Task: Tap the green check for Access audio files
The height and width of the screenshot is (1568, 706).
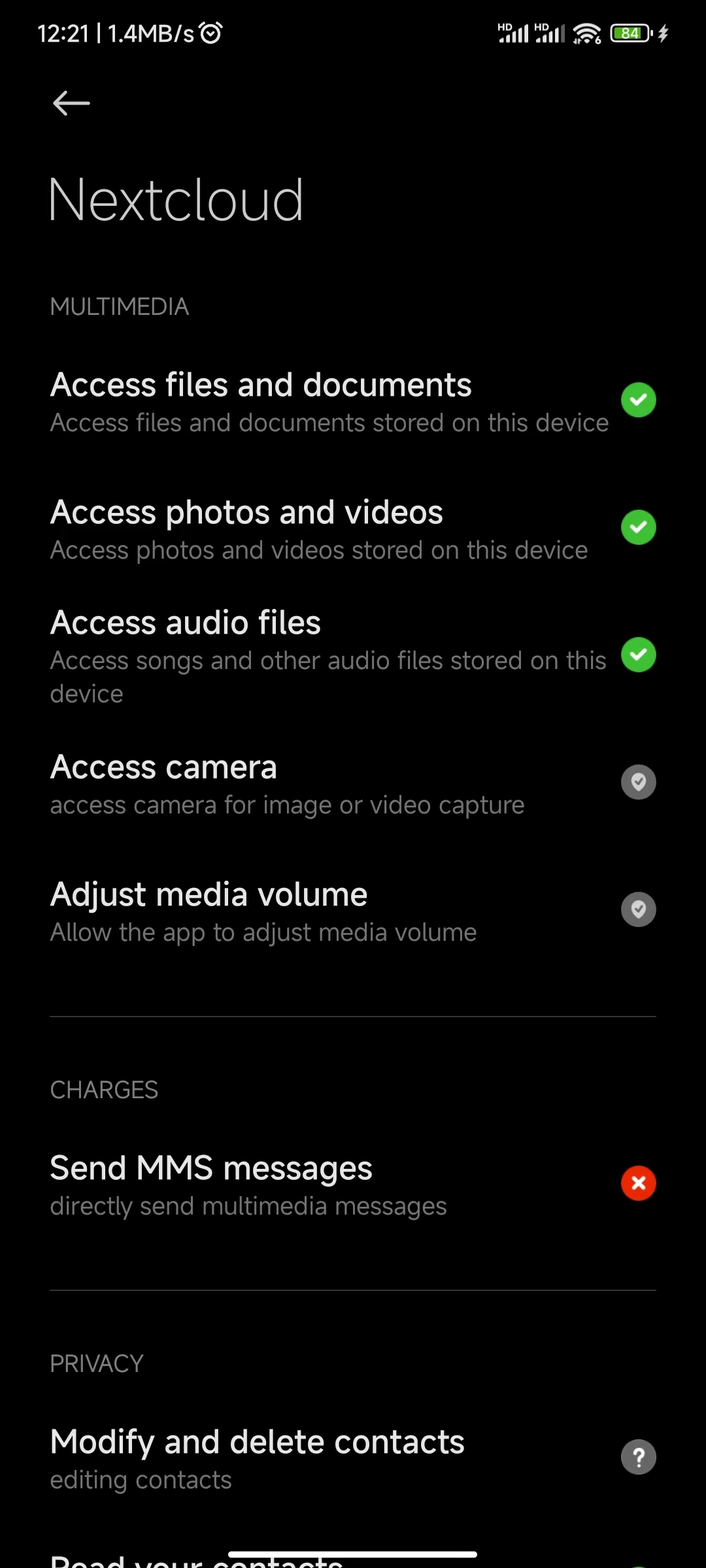Action: [x=639, y=655]
